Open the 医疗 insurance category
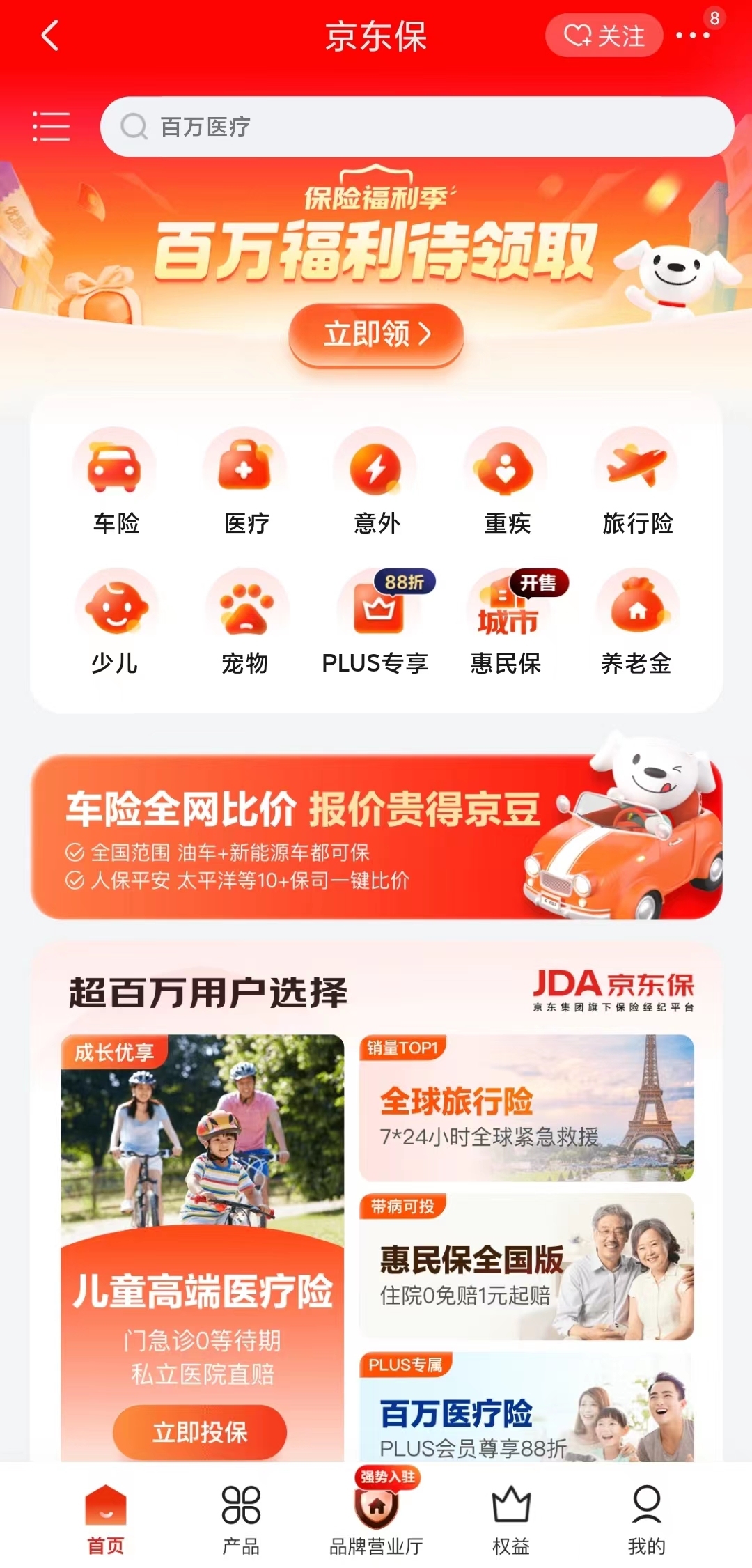 coord(245,481)
